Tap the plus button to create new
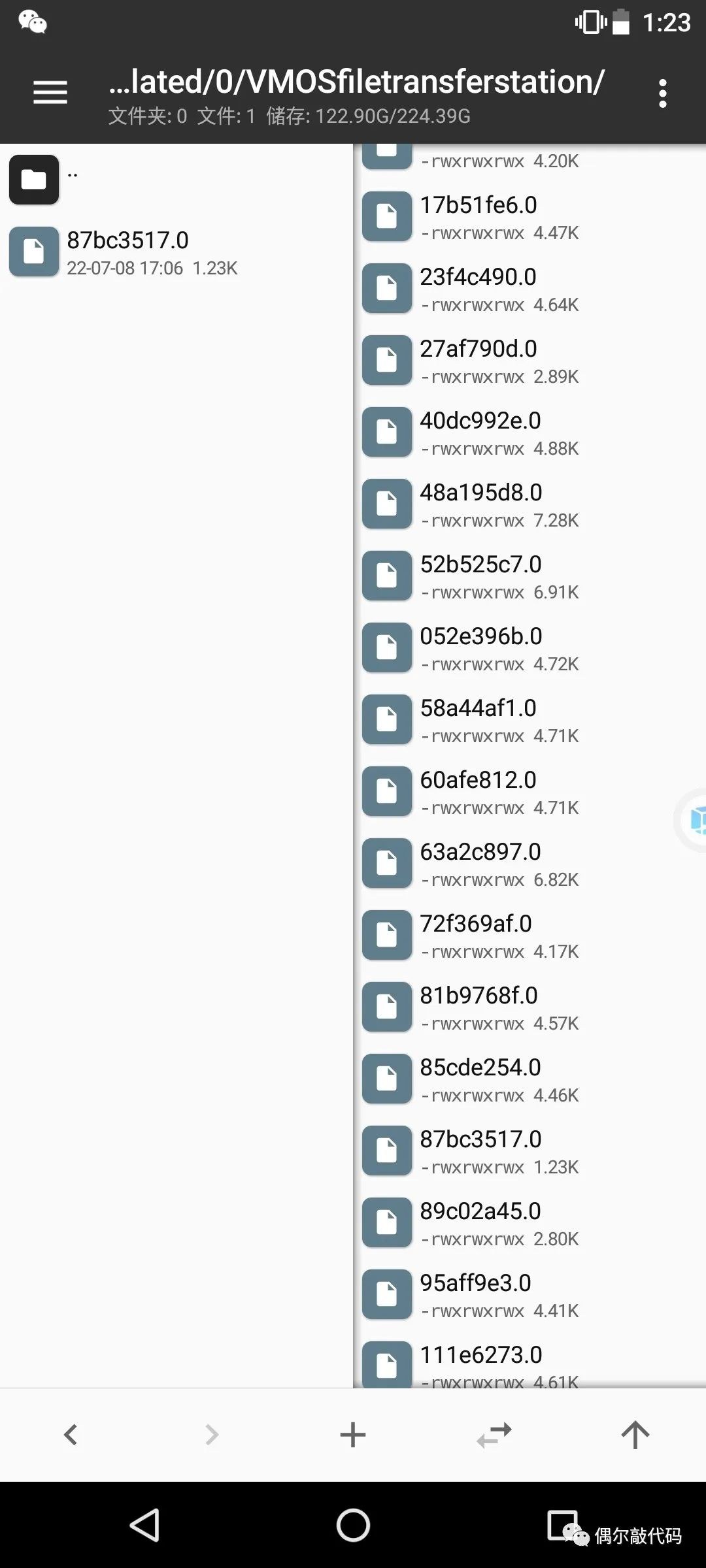Screen dimensions: 706x1568 353,1435
